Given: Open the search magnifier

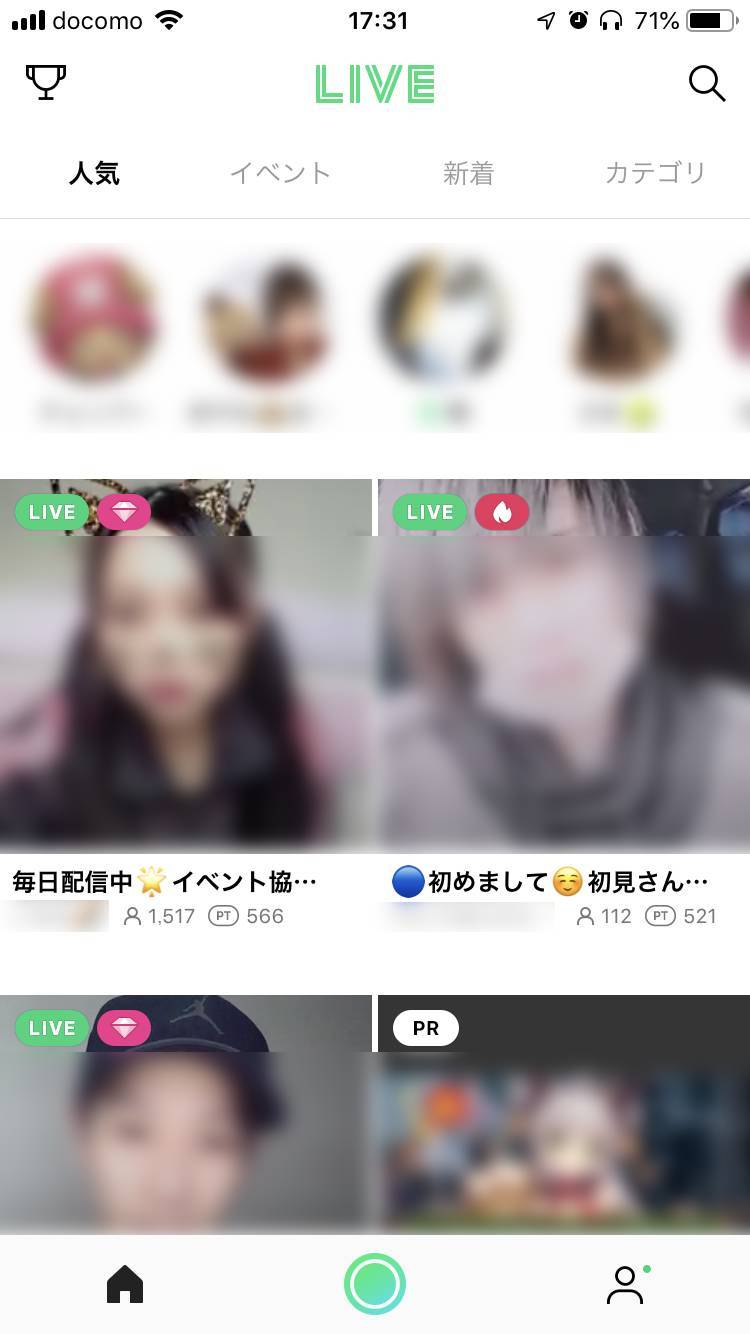Looking at the screenshot, I should pyautogui.click(x=706, y=84).
